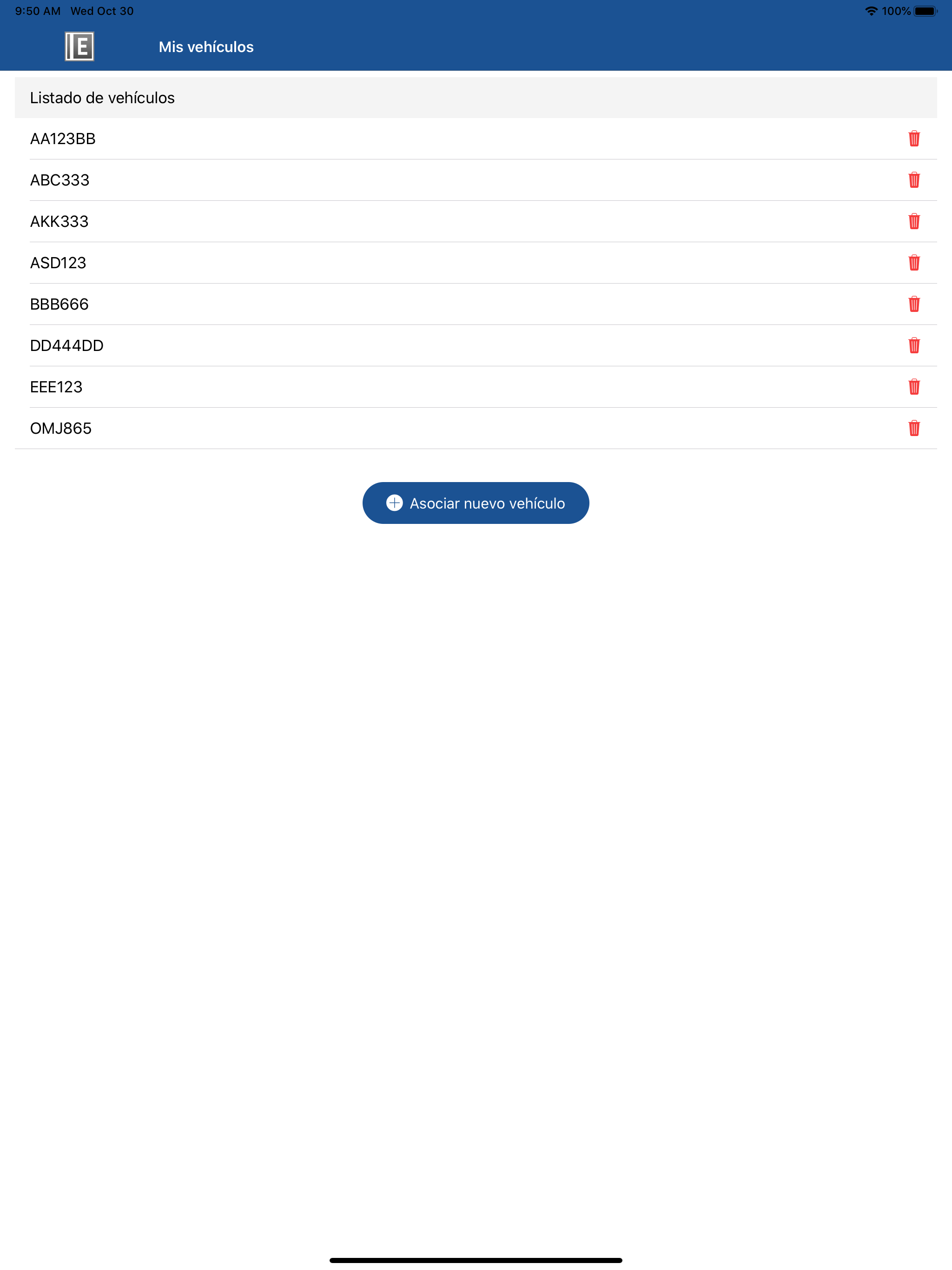Tap the Wi-Fi indicator in status bar

pos(871,10)
